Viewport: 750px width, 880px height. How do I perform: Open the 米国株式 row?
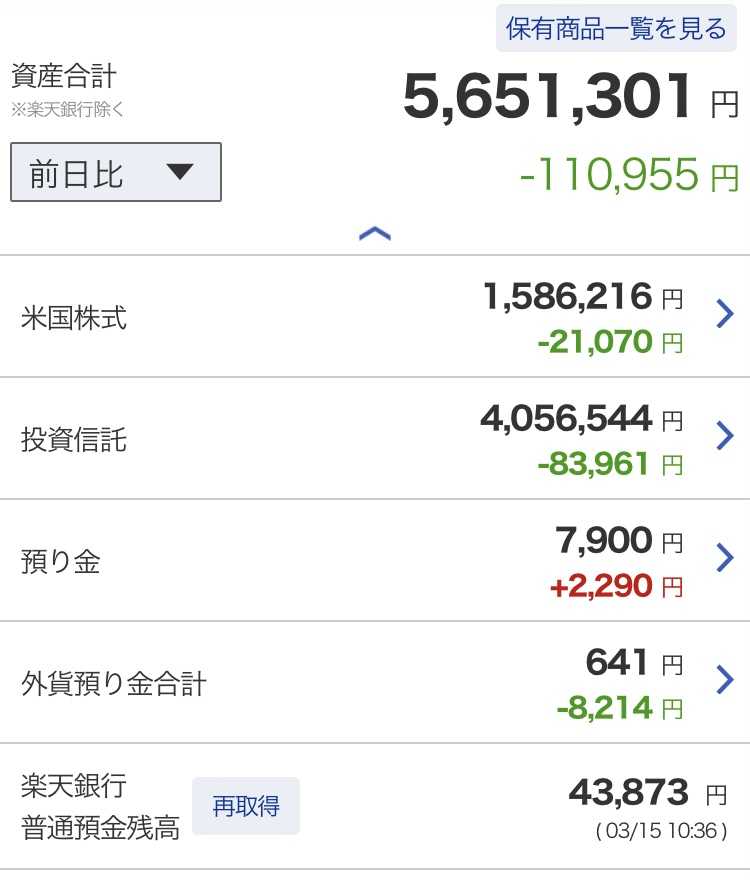pos(375,317)
